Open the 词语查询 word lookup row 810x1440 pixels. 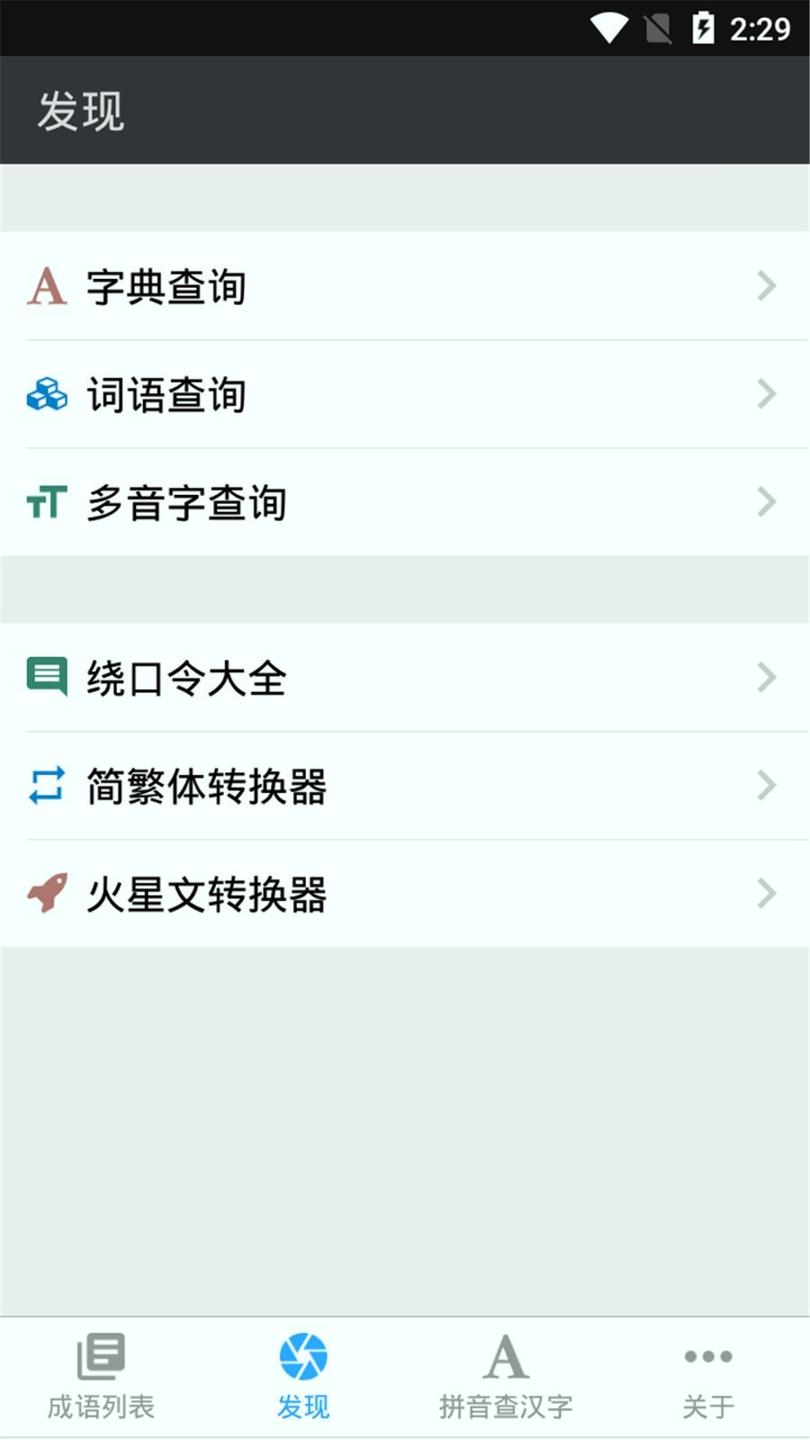[166, 395]
